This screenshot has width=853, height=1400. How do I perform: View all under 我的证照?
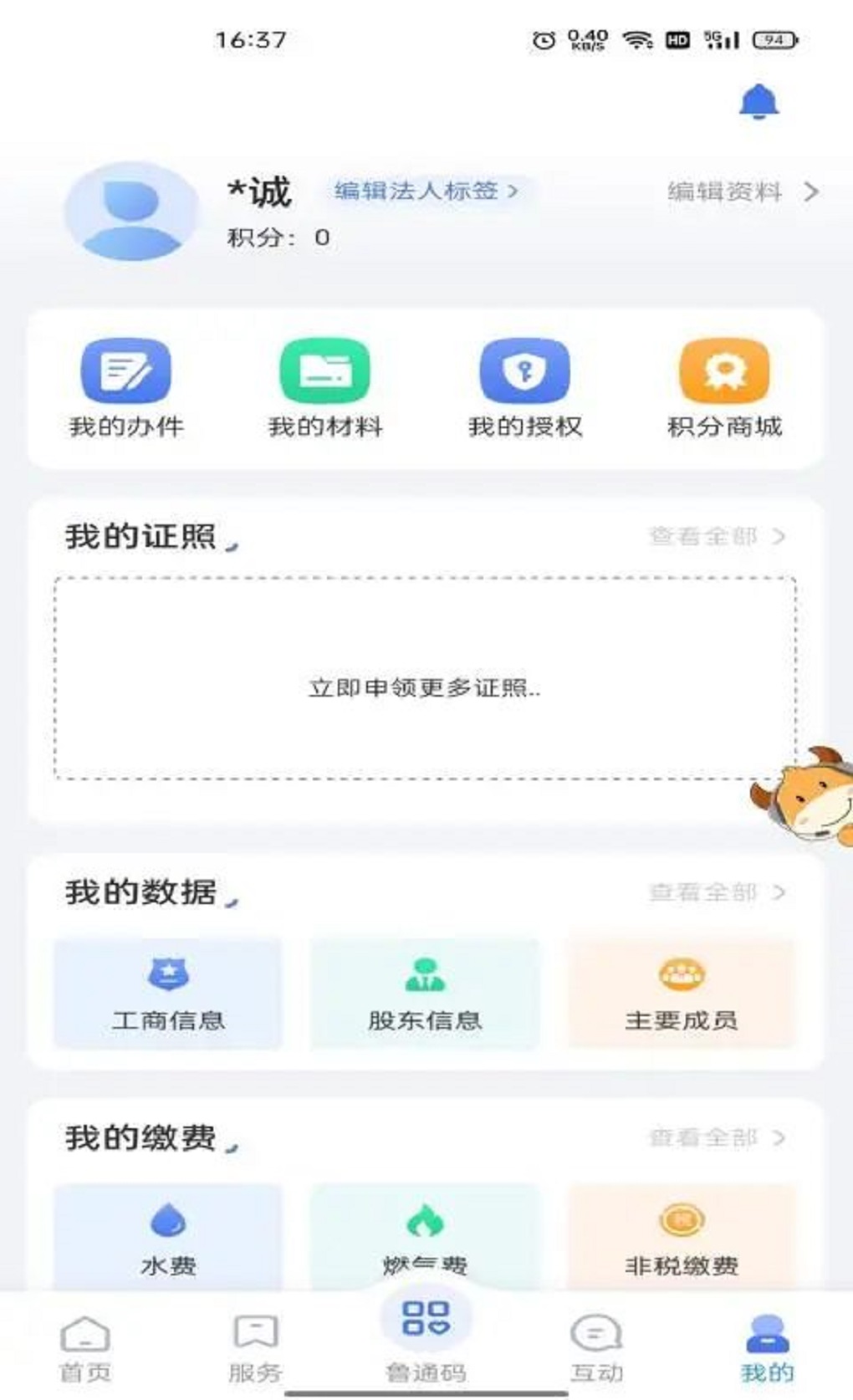[718, 536]
